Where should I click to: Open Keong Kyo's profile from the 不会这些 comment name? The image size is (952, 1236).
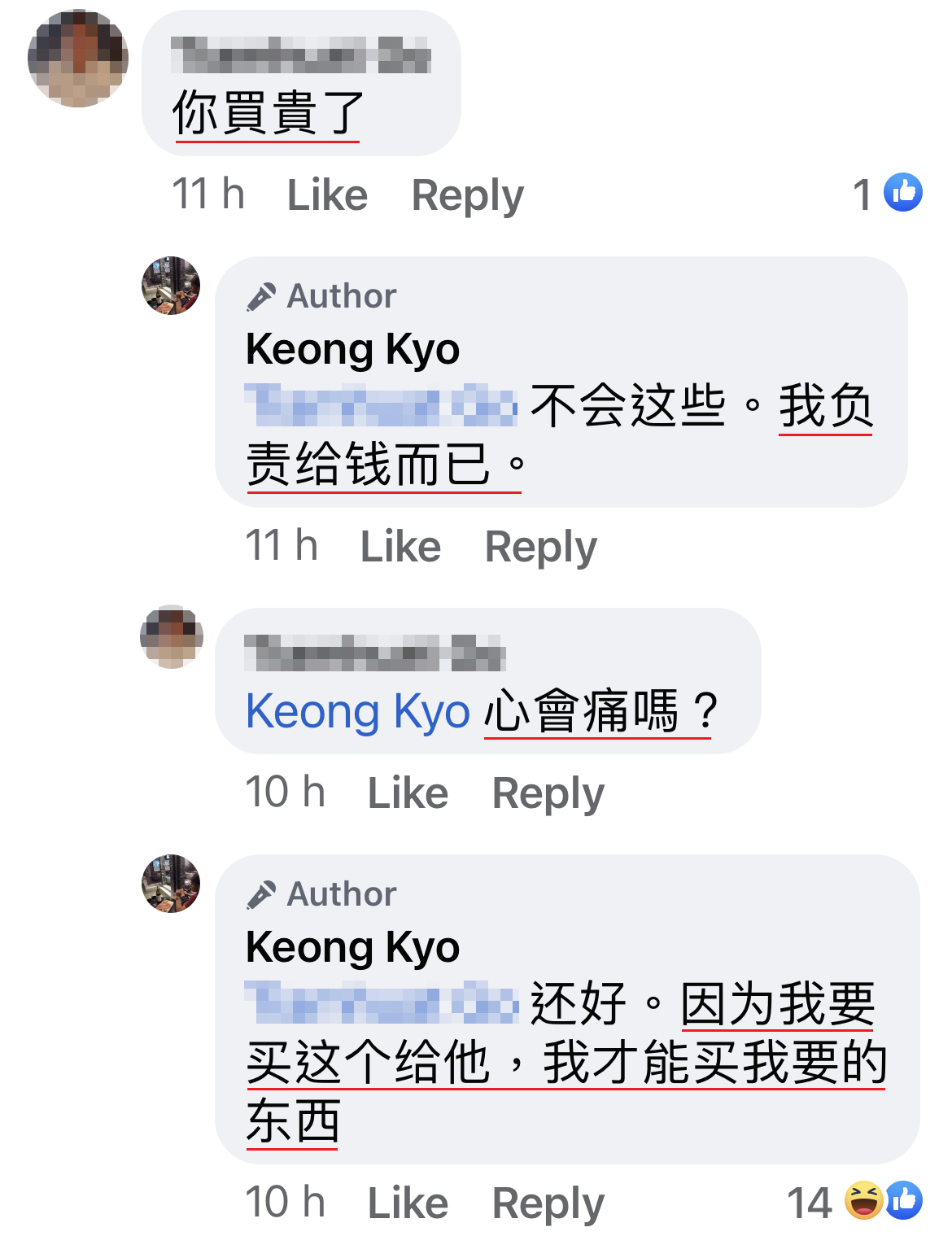click(x=352, y=349)
